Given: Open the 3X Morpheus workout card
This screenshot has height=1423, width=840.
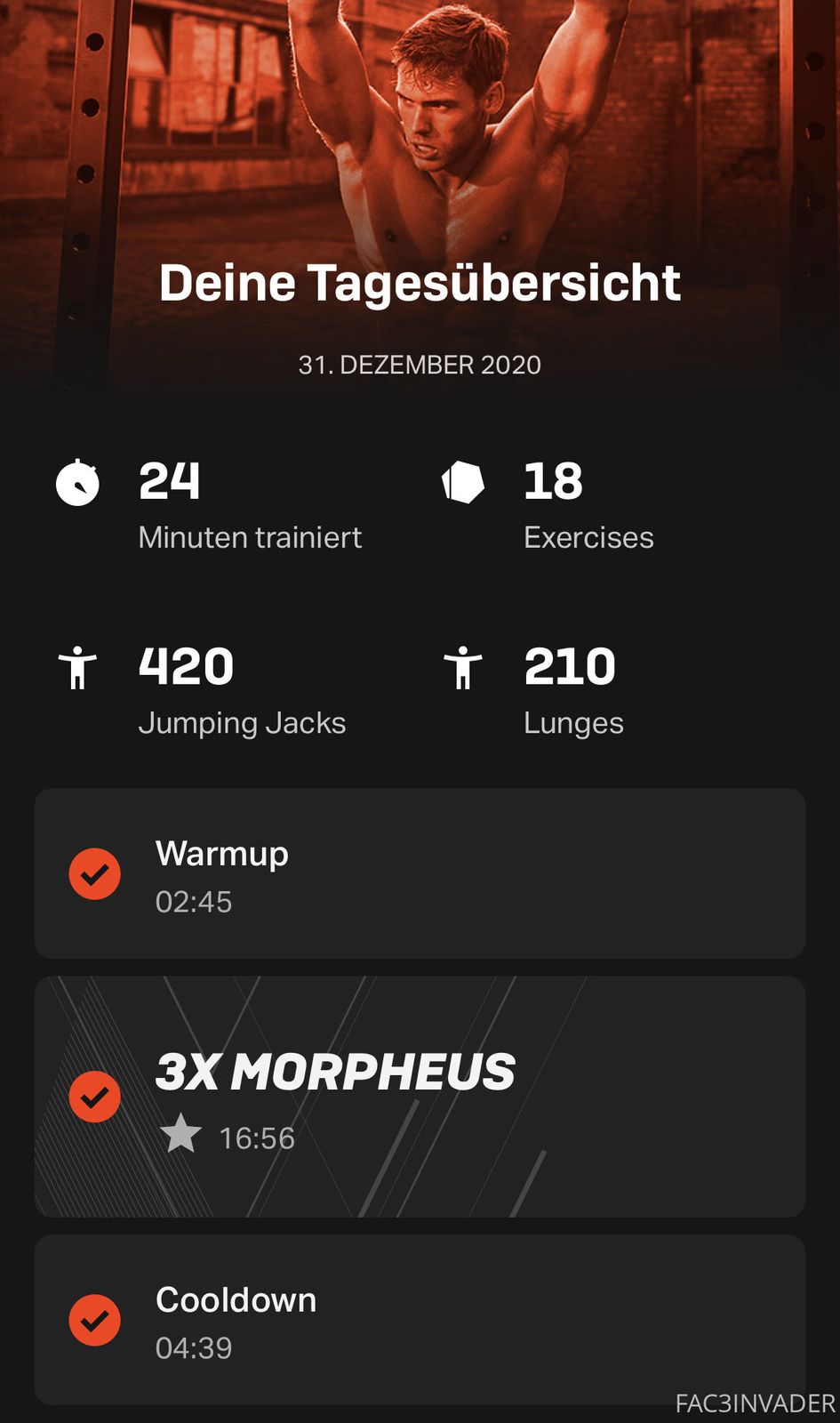Looking at the screenshot, I should (420, 1096).
